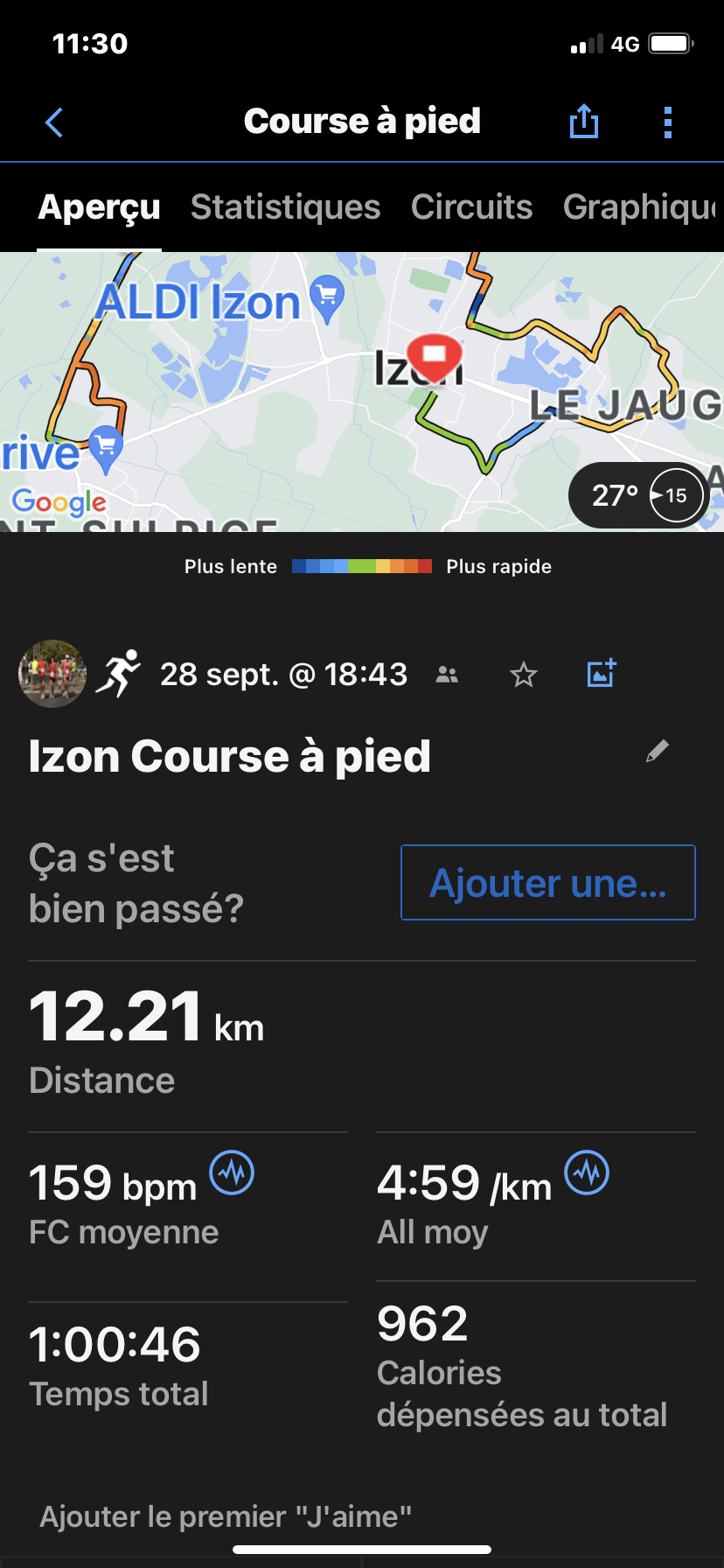
Task: Switch to the Statistiques tab
Action: pyautogui.click(x=286, y=207)
